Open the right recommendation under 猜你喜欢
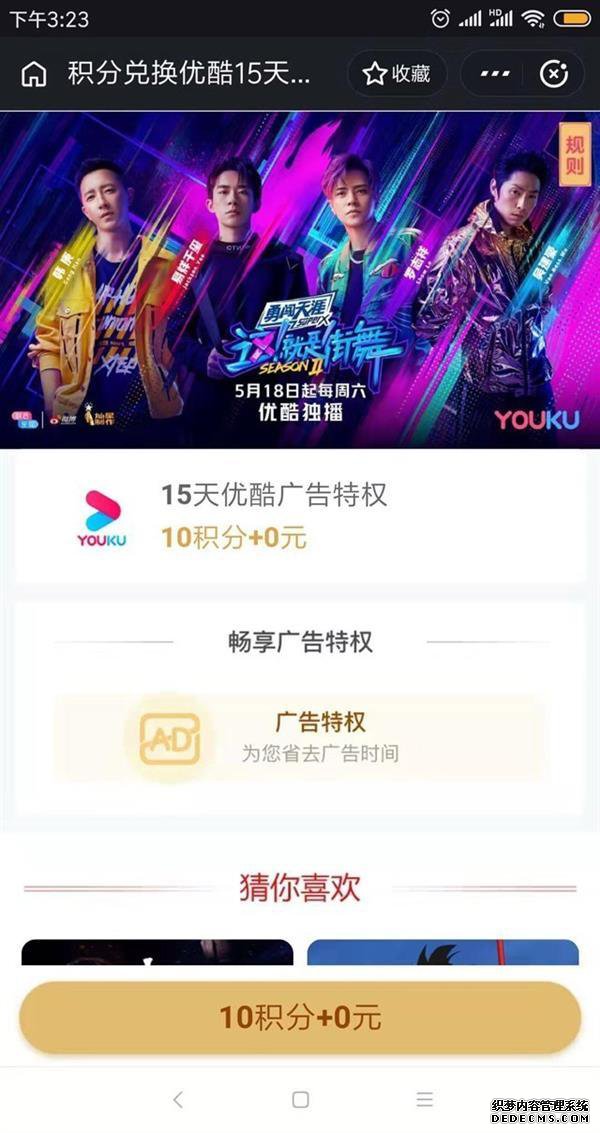 pyautogui.click(x=442, y=952)
